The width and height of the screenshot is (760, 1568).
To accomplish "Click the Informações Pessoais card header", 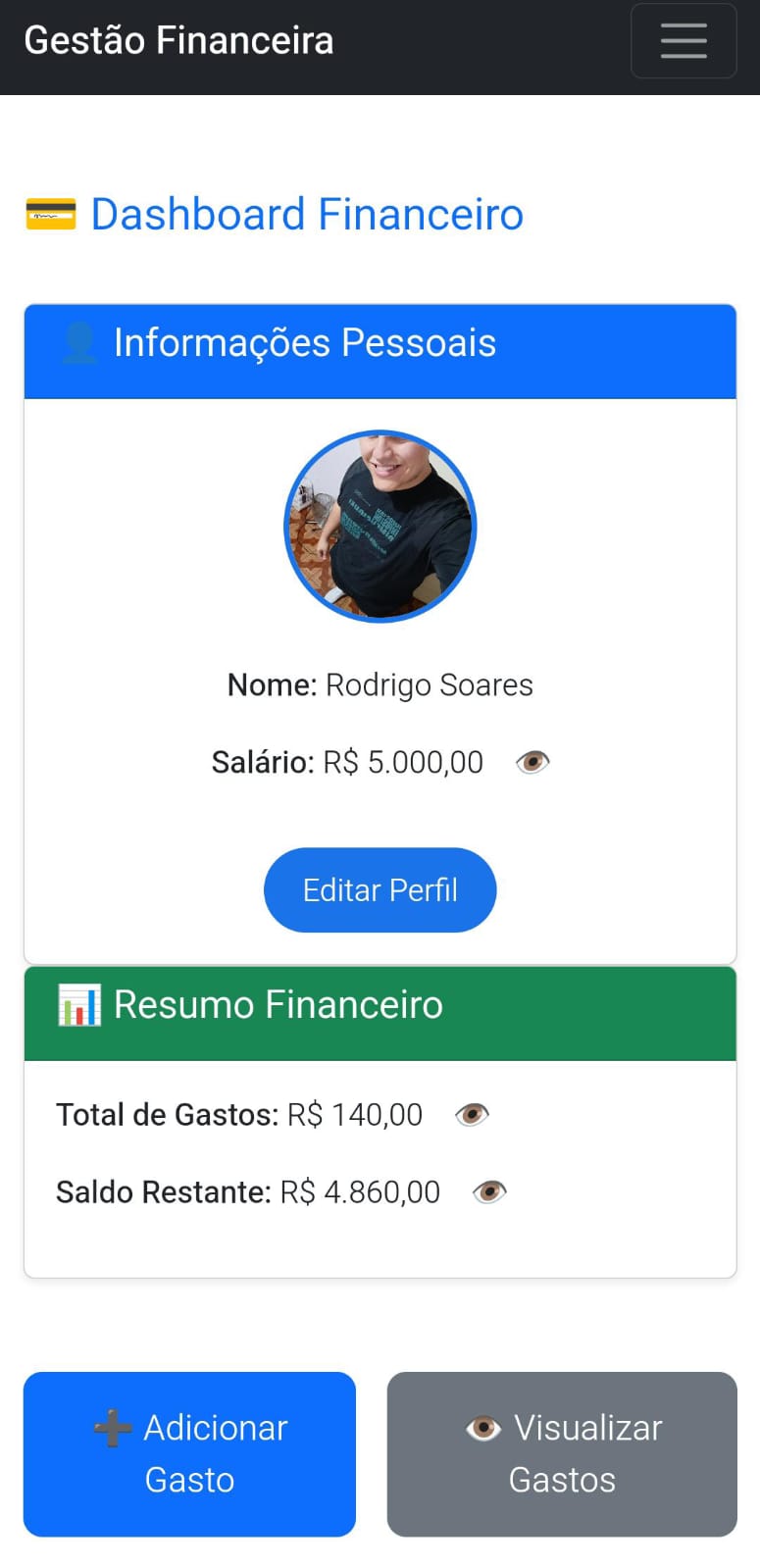I will 380,351.
